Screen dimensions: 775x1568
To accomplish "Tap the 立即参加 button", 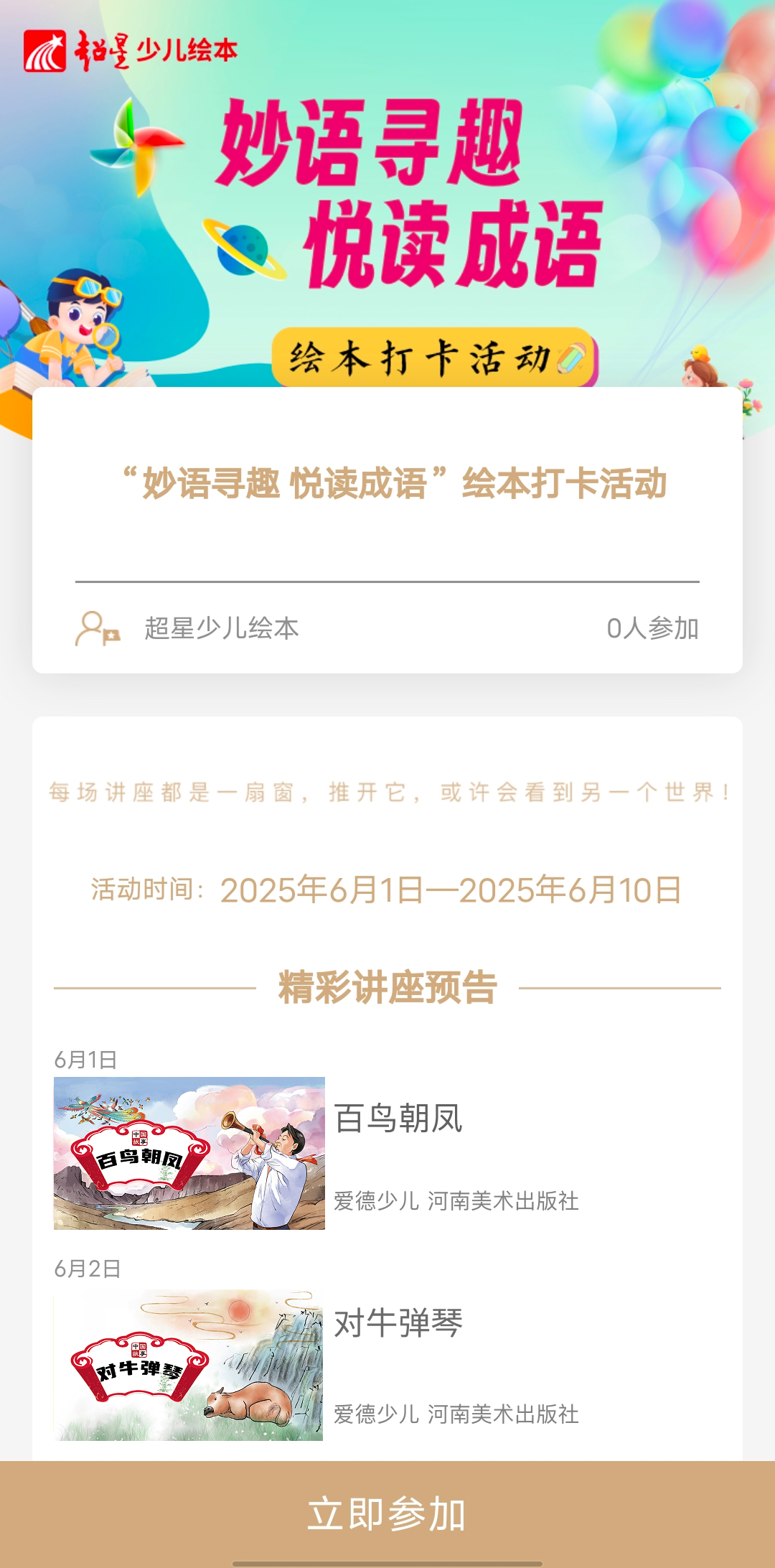I will pos(387,1513).
